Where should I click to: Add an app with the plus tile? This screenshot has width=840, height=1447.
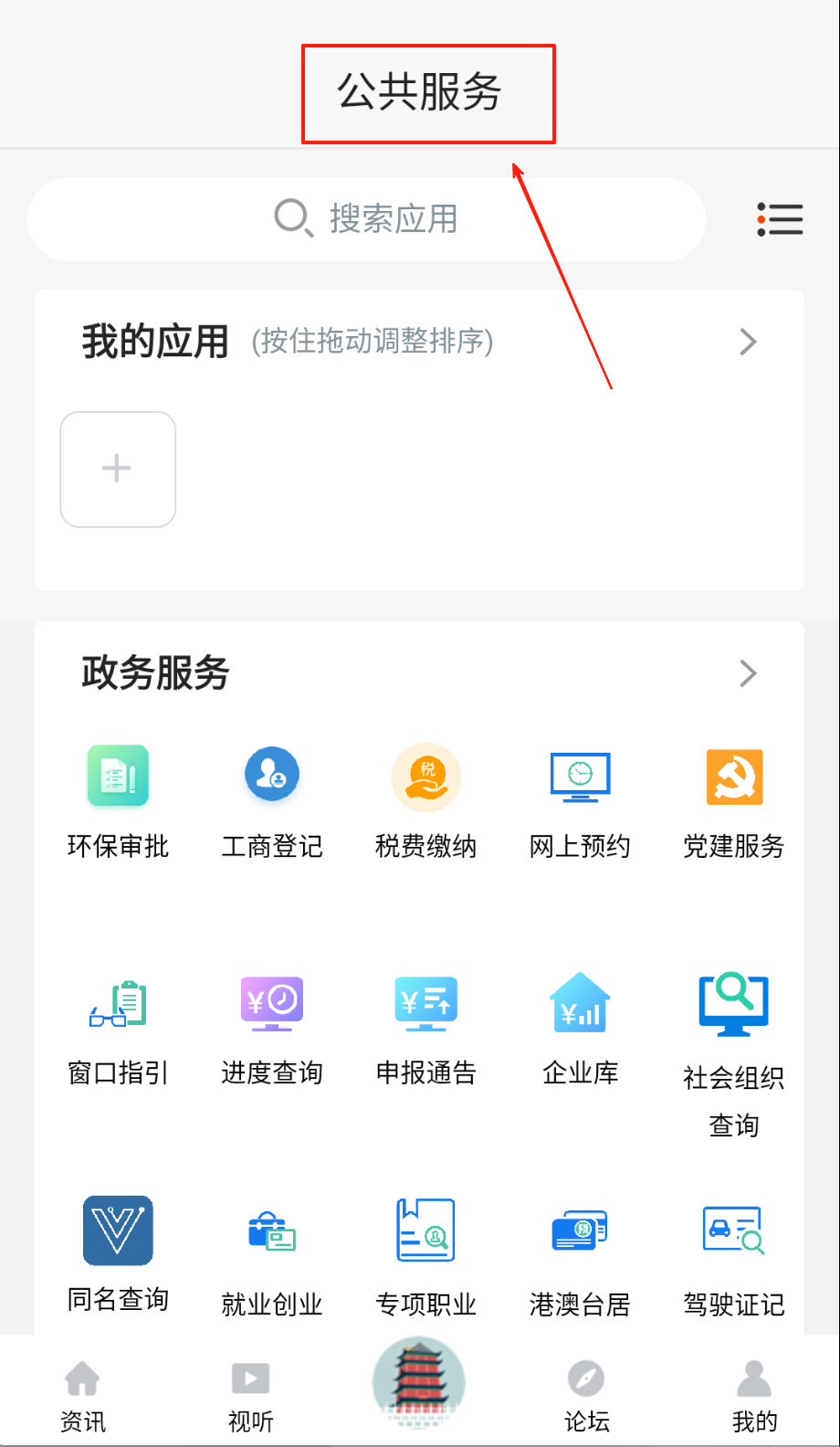(118, 469)
